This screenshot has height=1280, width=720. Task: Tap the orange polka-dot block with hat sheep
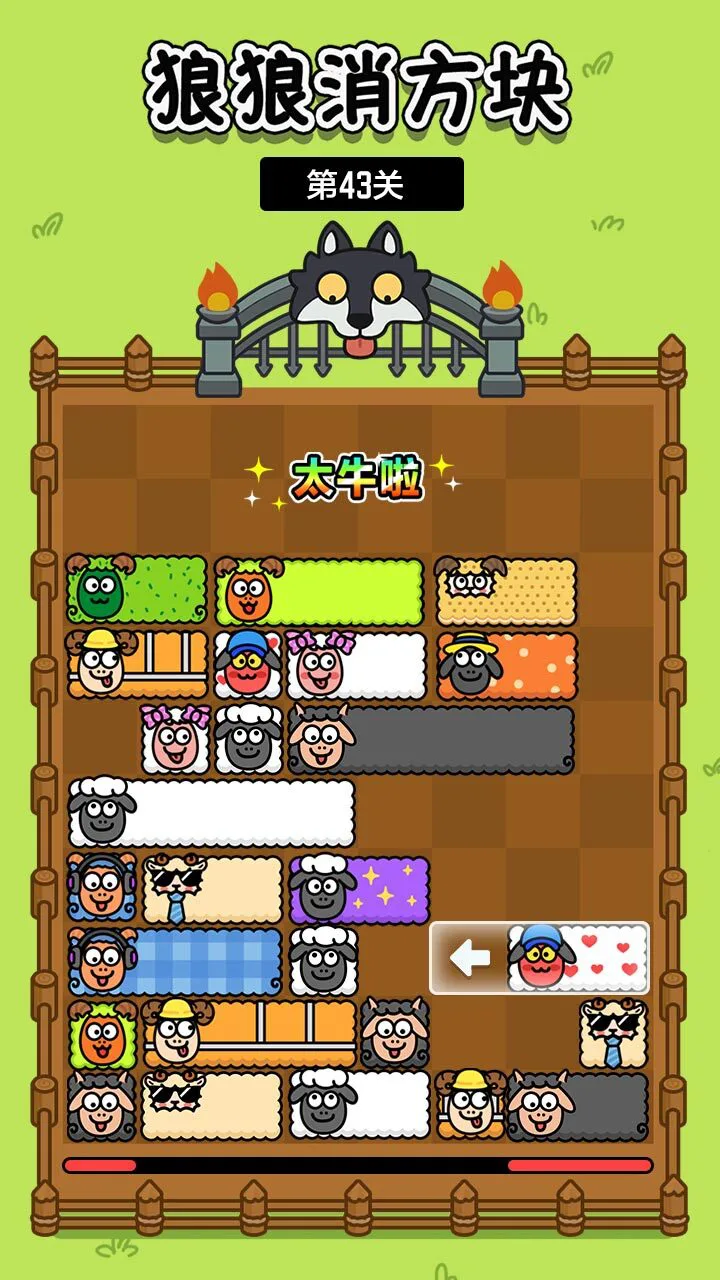pos(507,665)
